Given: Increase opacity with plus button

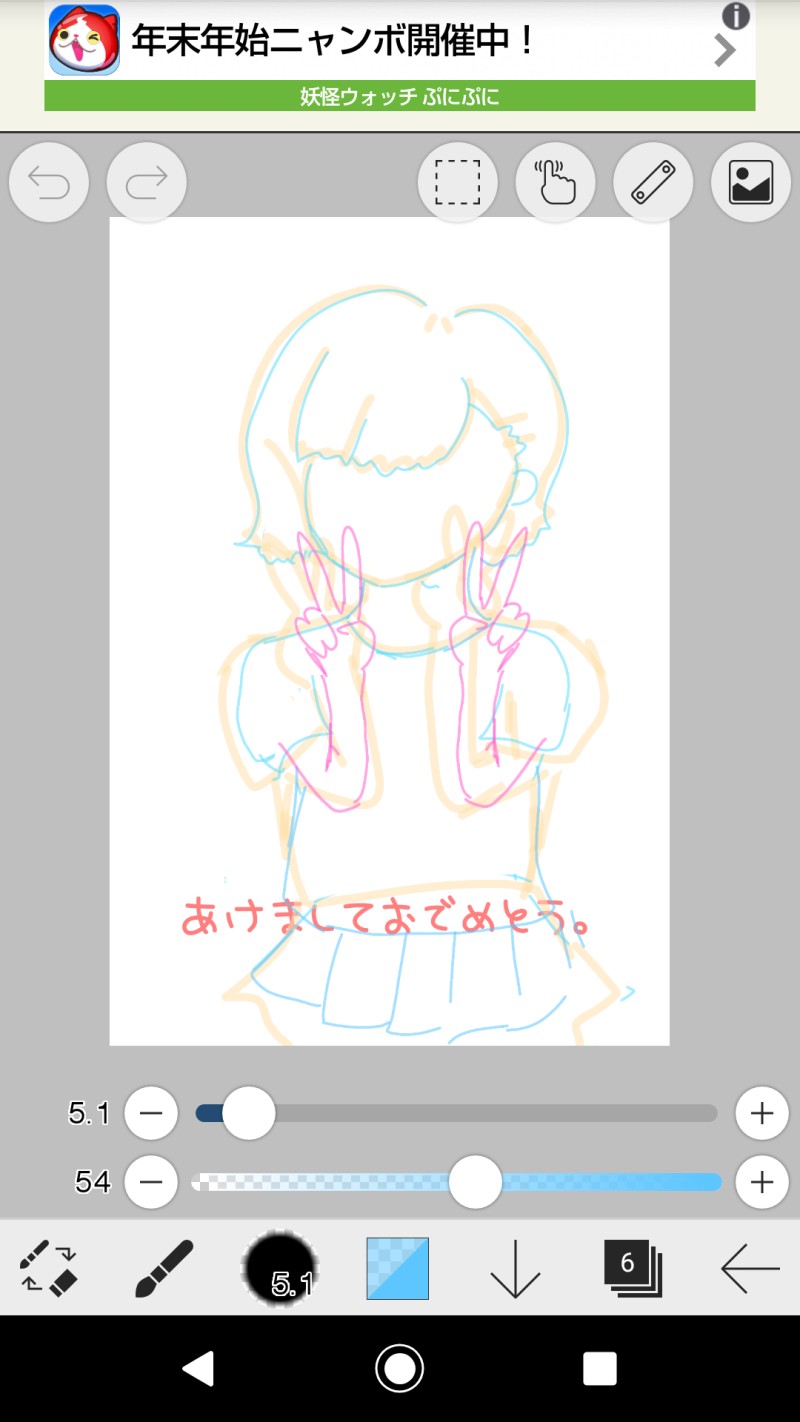Looking at the screenshot, I should [761, 1182].
